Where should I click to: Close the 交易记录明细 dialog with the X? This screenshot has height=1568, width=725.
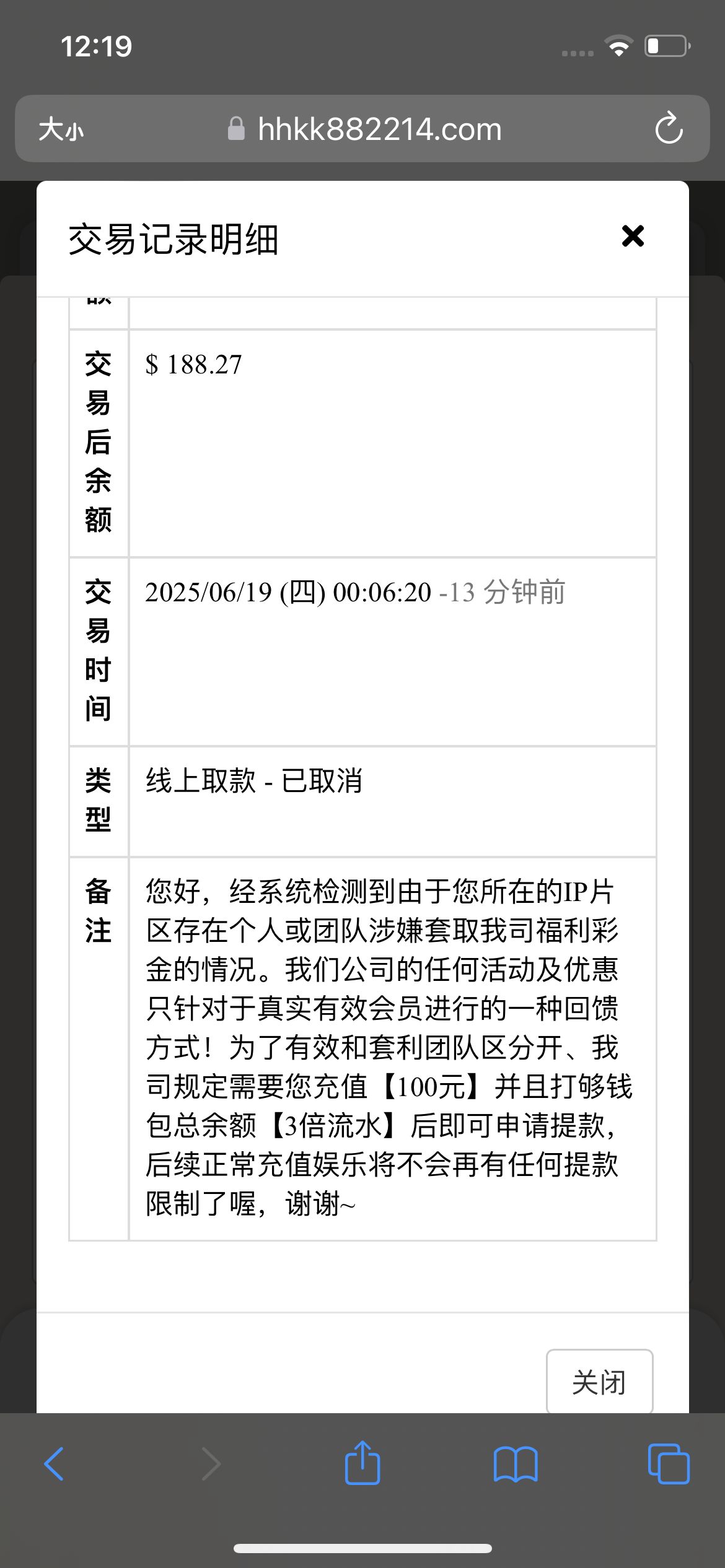pyautogui.click(x=633, y=236)
